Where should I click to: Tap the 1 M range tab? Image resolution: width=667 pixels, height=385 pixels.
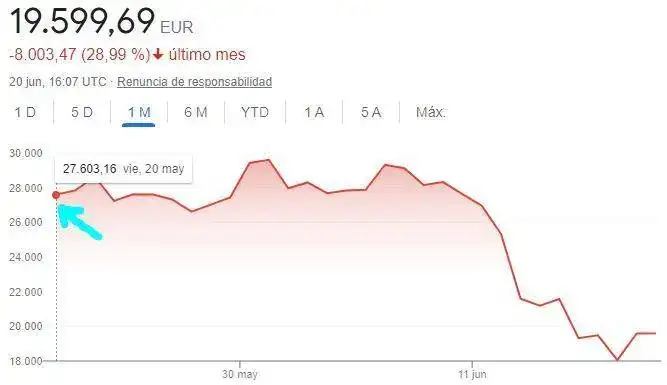tap(139, 112)
